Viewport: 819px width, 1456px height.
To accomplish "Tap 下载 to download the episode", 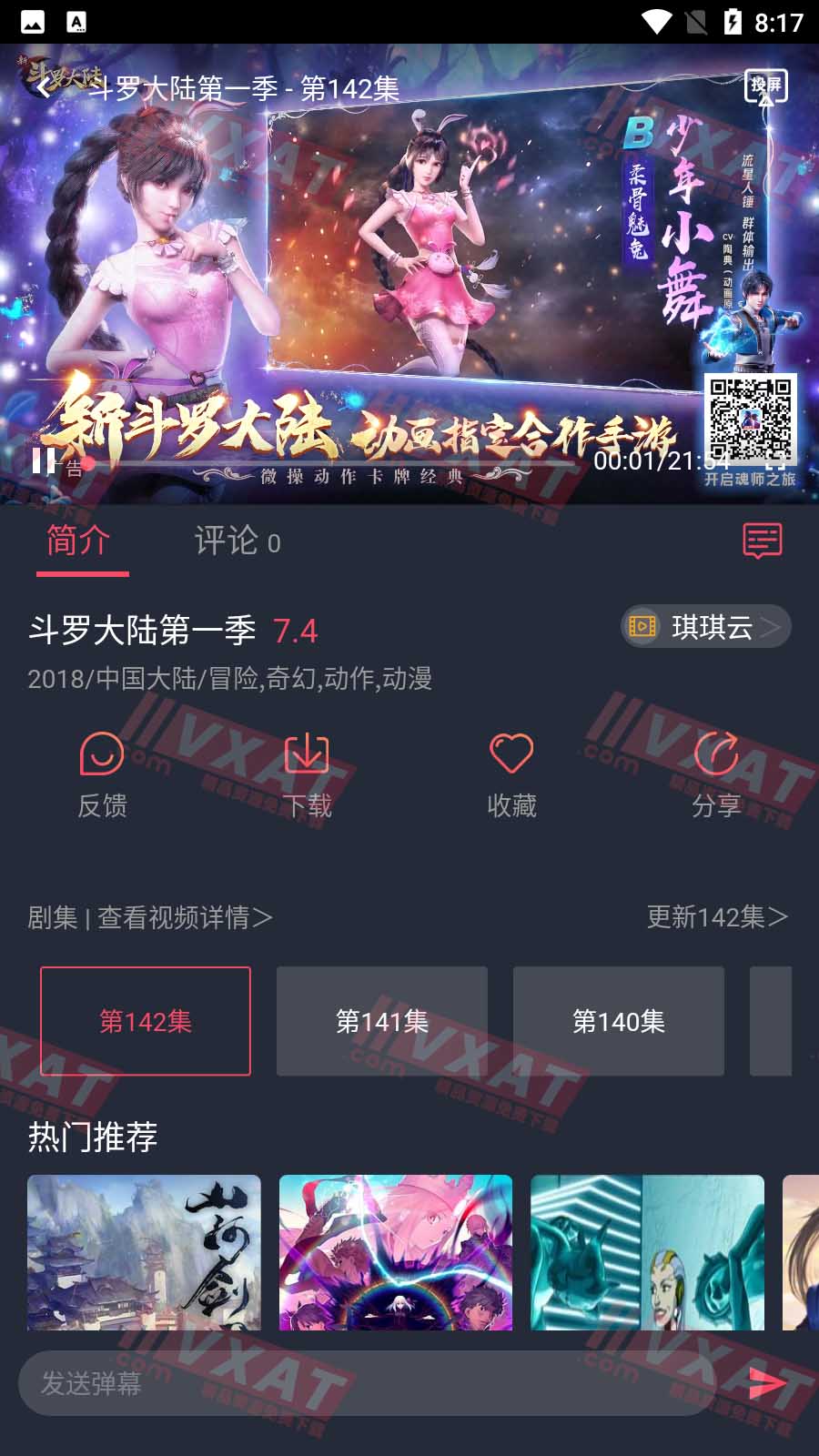I will coord(307,774).
